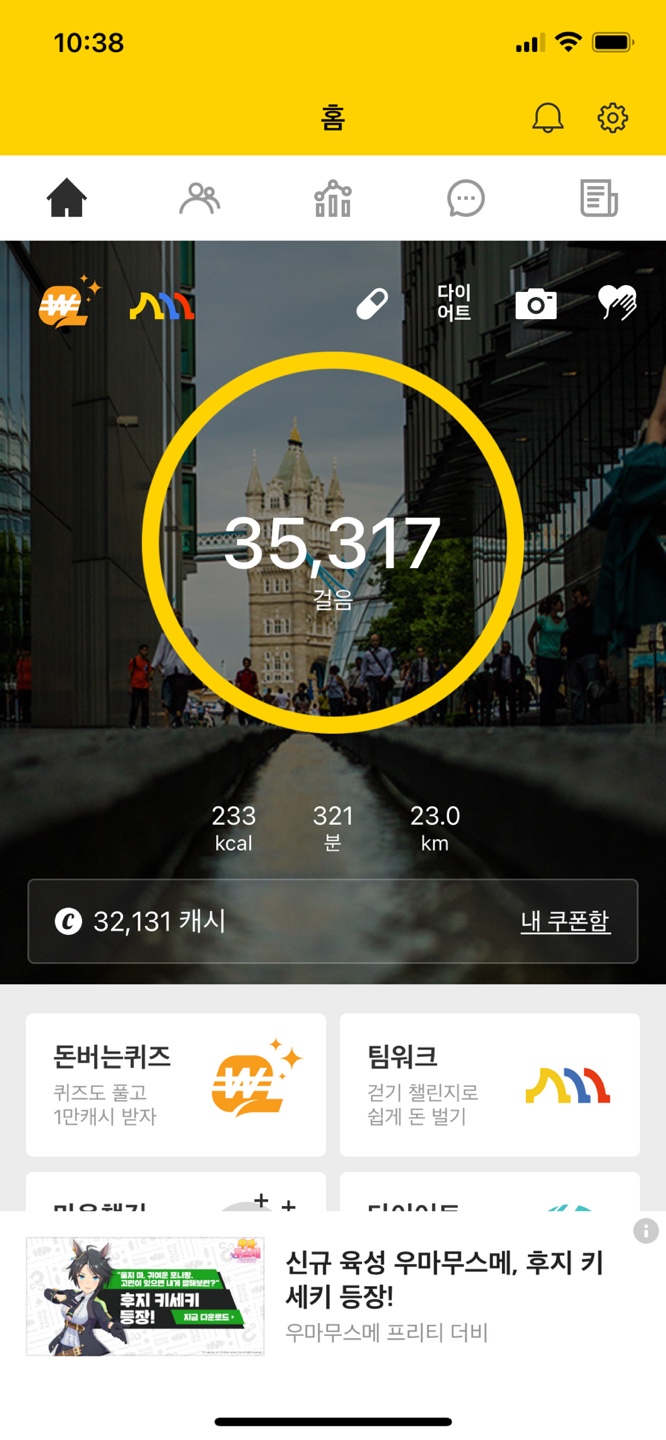The width and height of the screenshot is (666, 1440).
Task: Open the 팀워크 card
Action: [x=490, y=1085]
